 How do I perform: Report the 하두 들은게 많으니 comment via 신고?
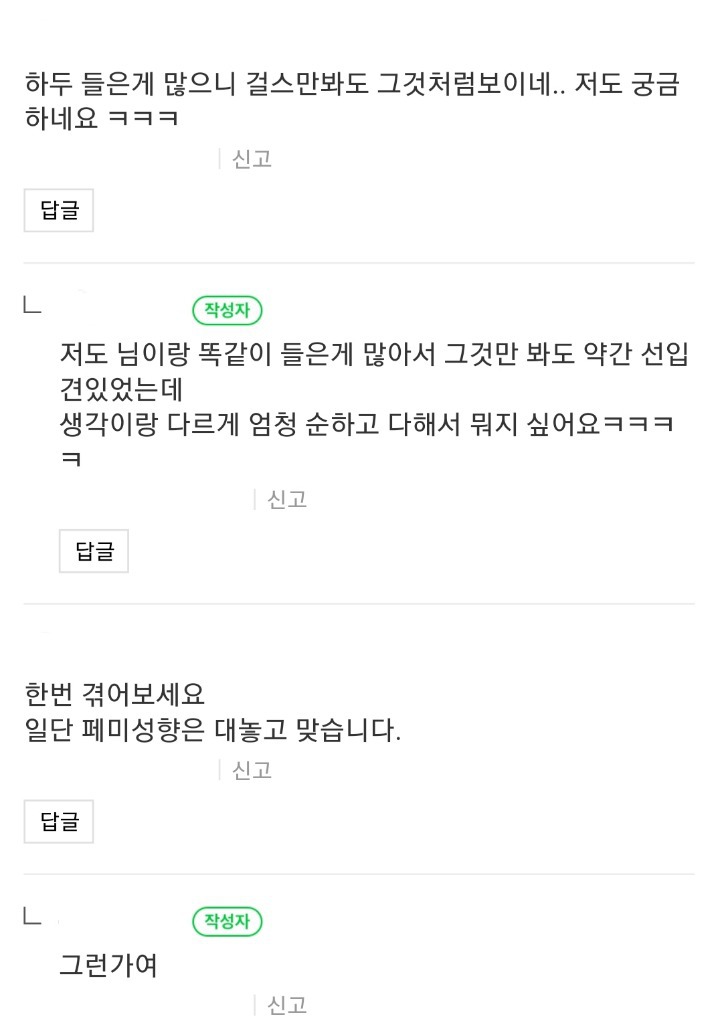pyautogui.click(x=252, y=158)
